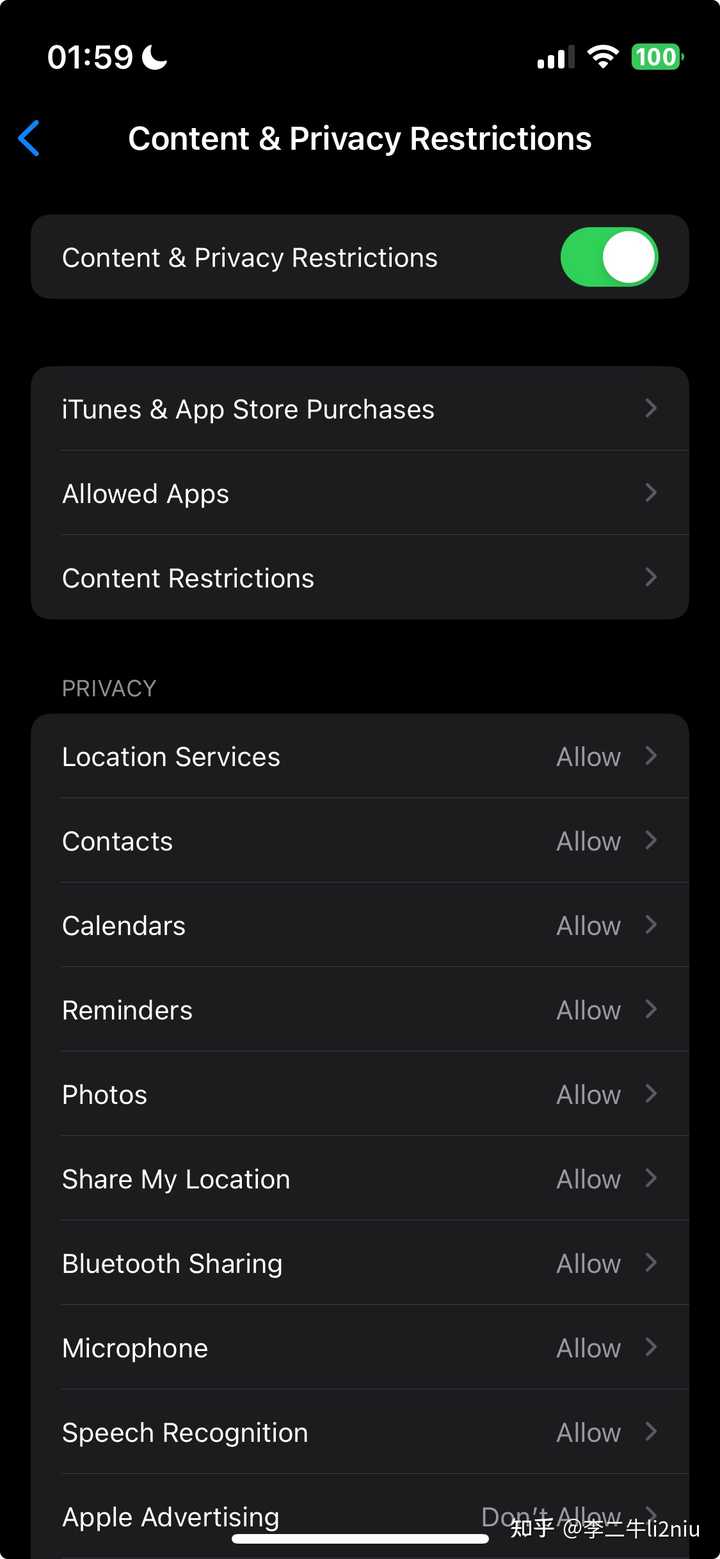This screenshot has height=1559, width=720.
Task: Open Photos privacy setting
Action: pos(360,1094)
